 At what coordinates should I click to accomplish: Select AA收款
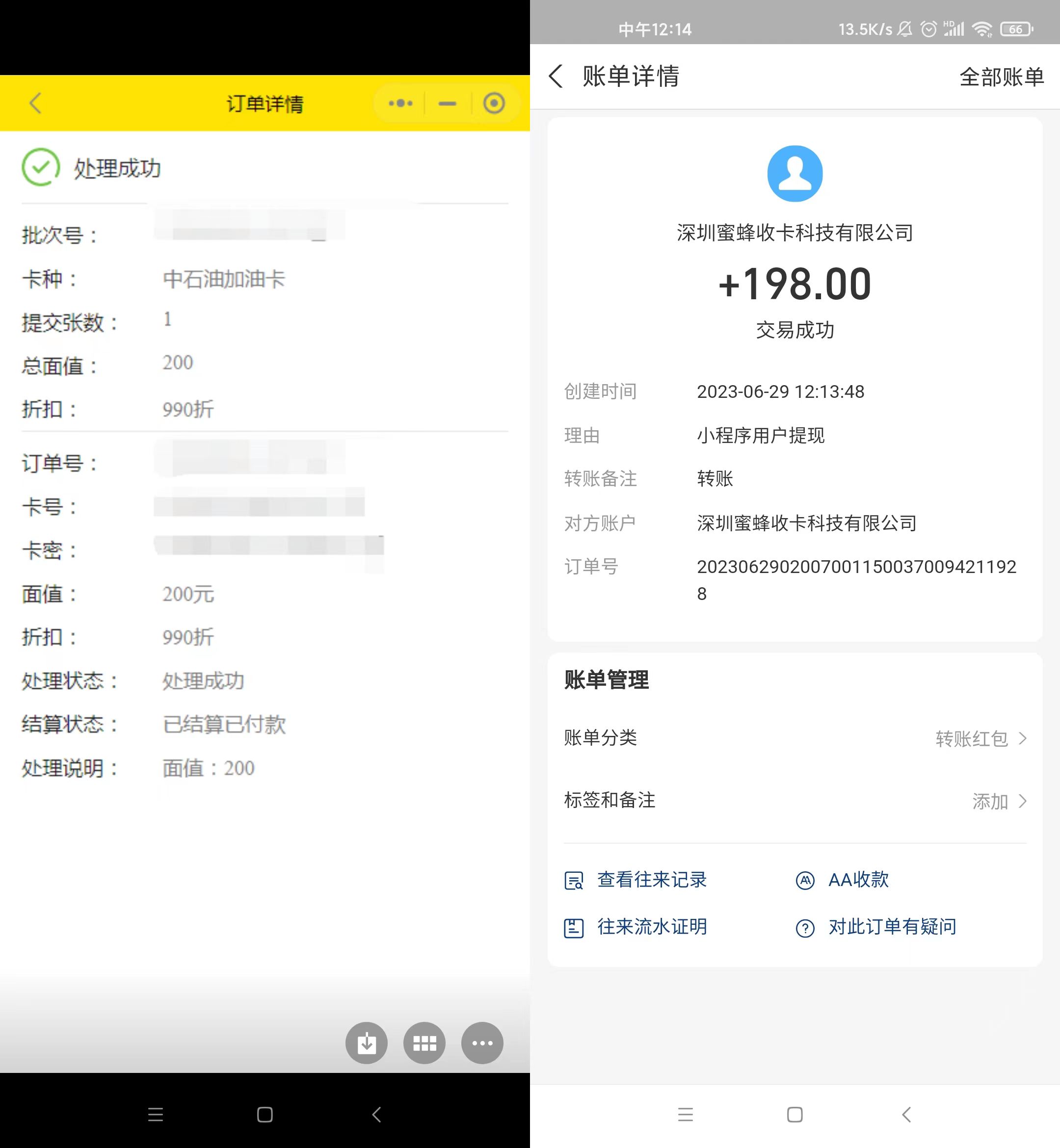857,880
